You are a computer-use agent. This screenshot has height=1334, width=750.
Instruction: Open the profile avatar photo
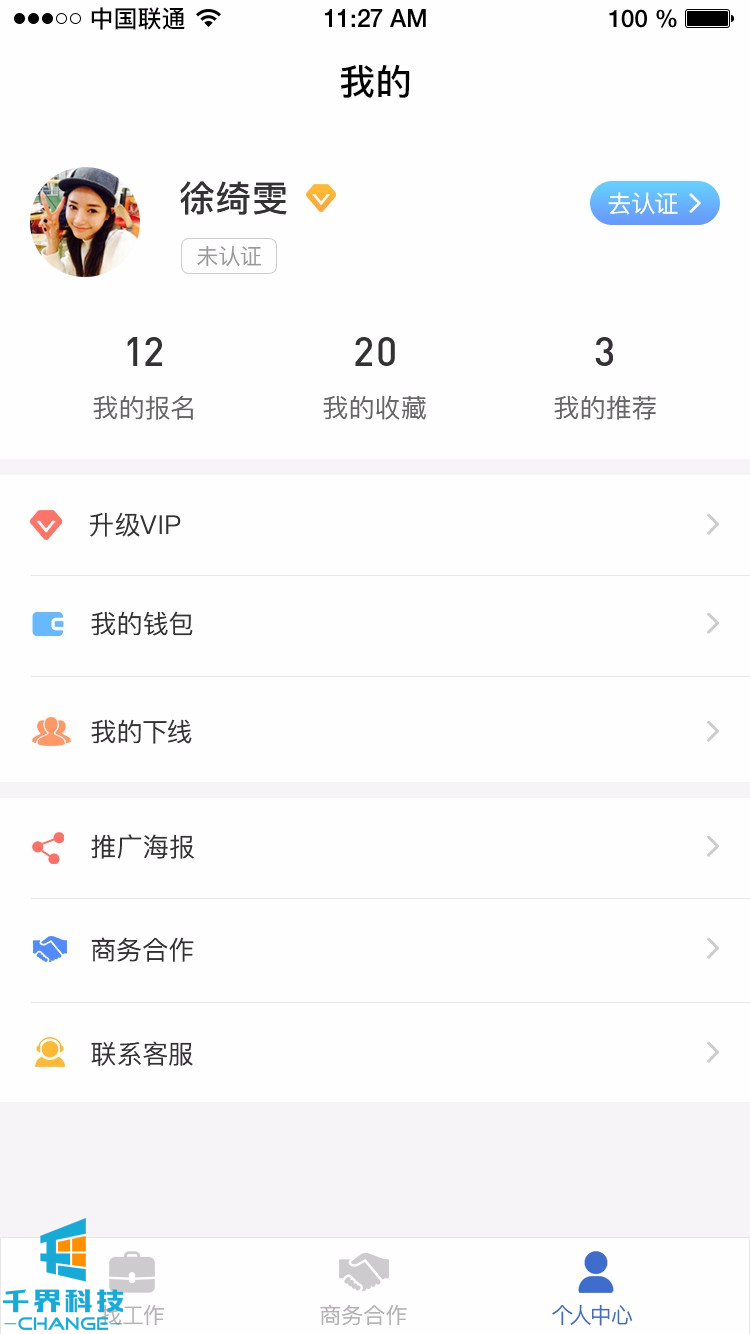[85, 222]
